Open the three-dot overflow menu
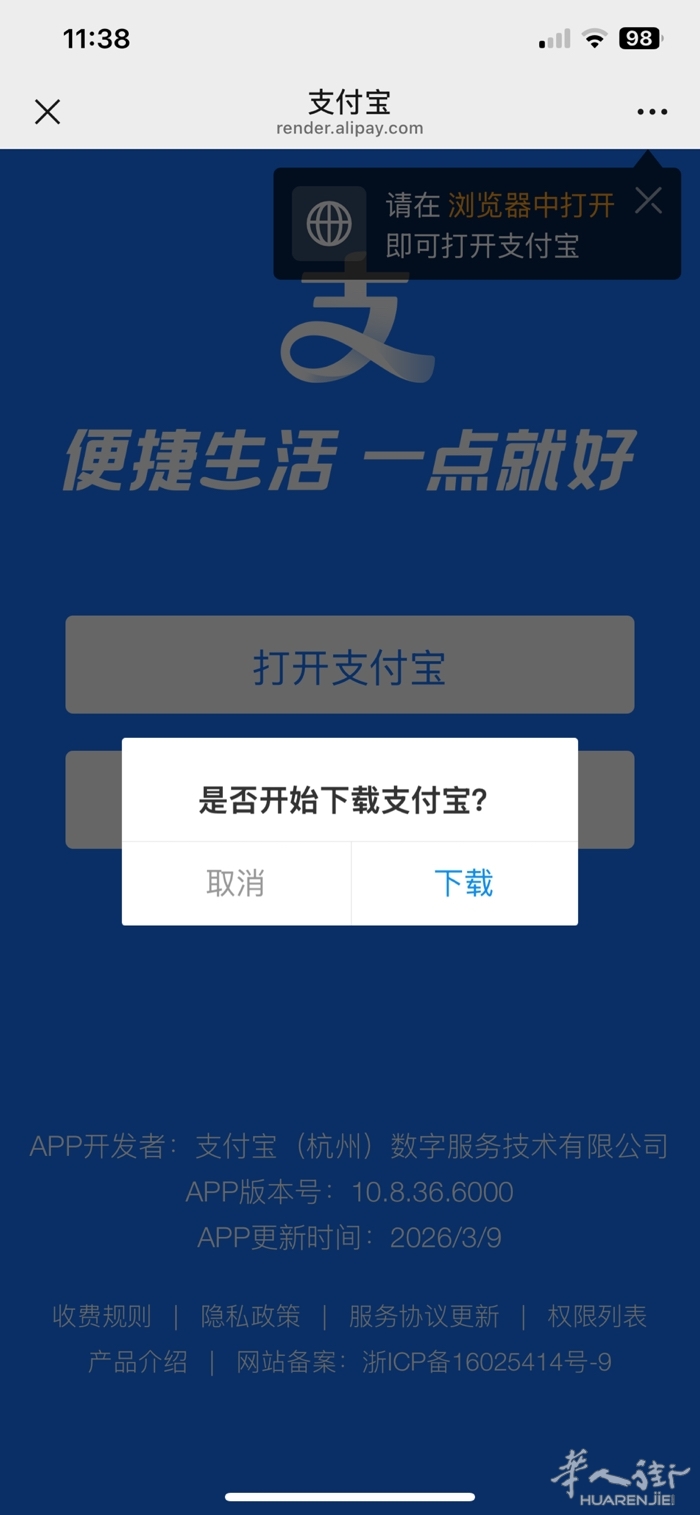700x1515 pixels. [x=652, y=112]
